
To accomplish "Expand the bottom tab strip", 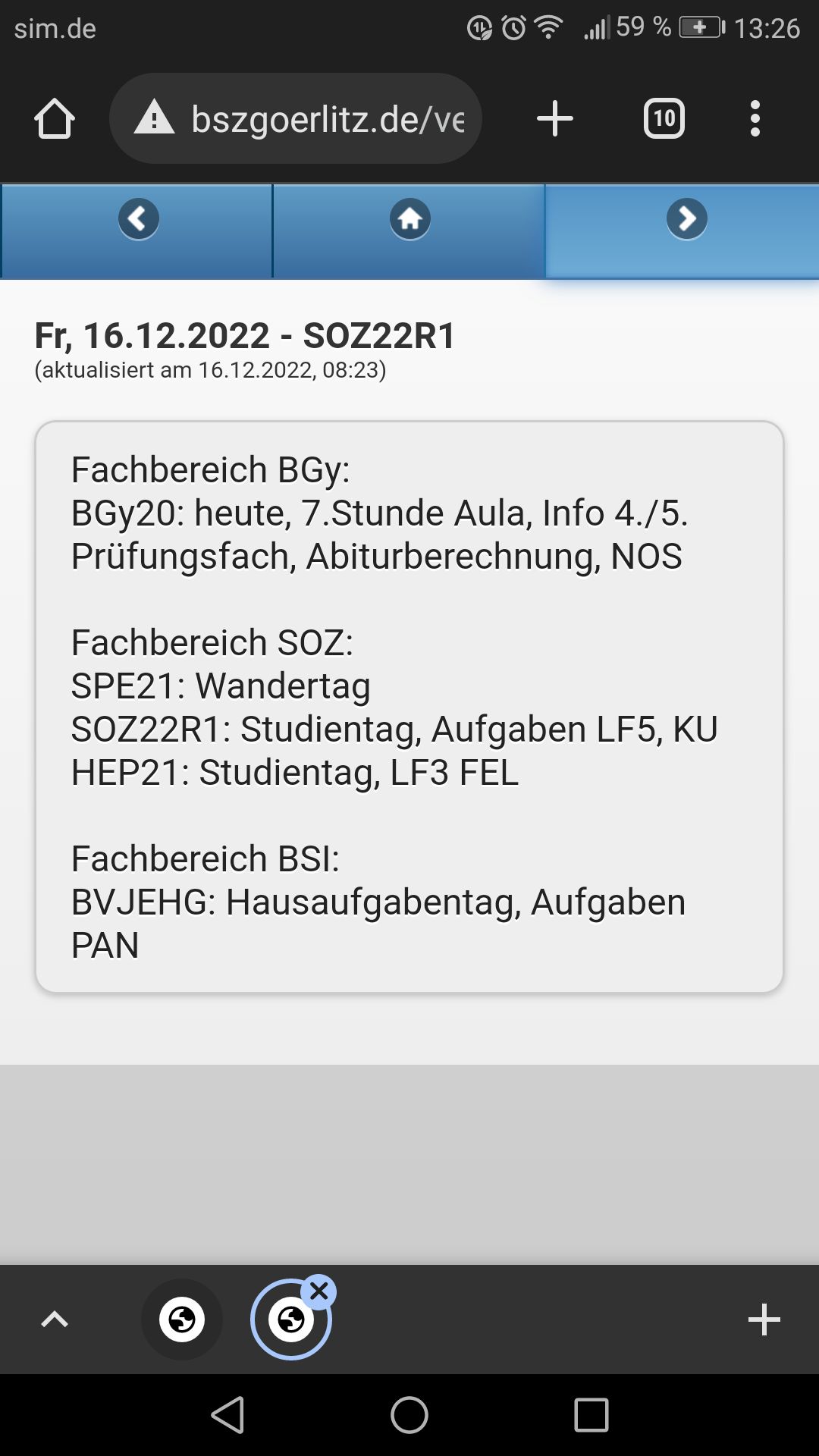I will [x=55, y=1319].
